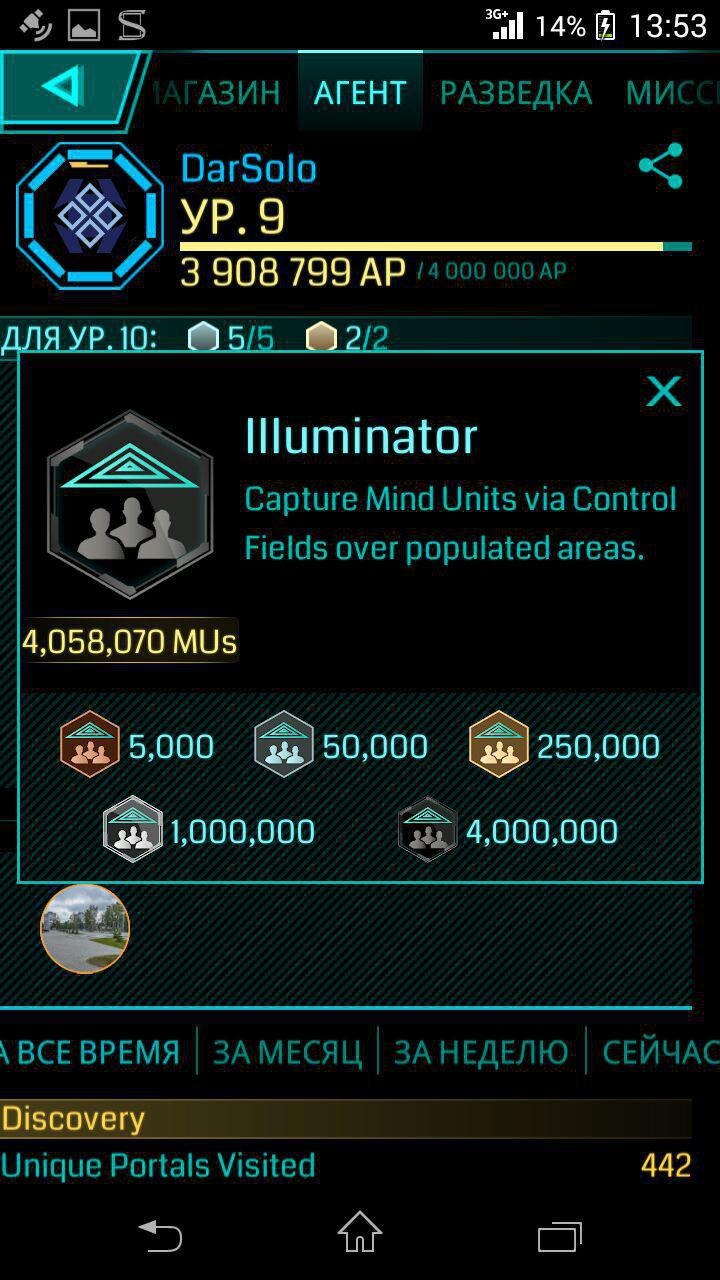Tap the system home button

360,1234
